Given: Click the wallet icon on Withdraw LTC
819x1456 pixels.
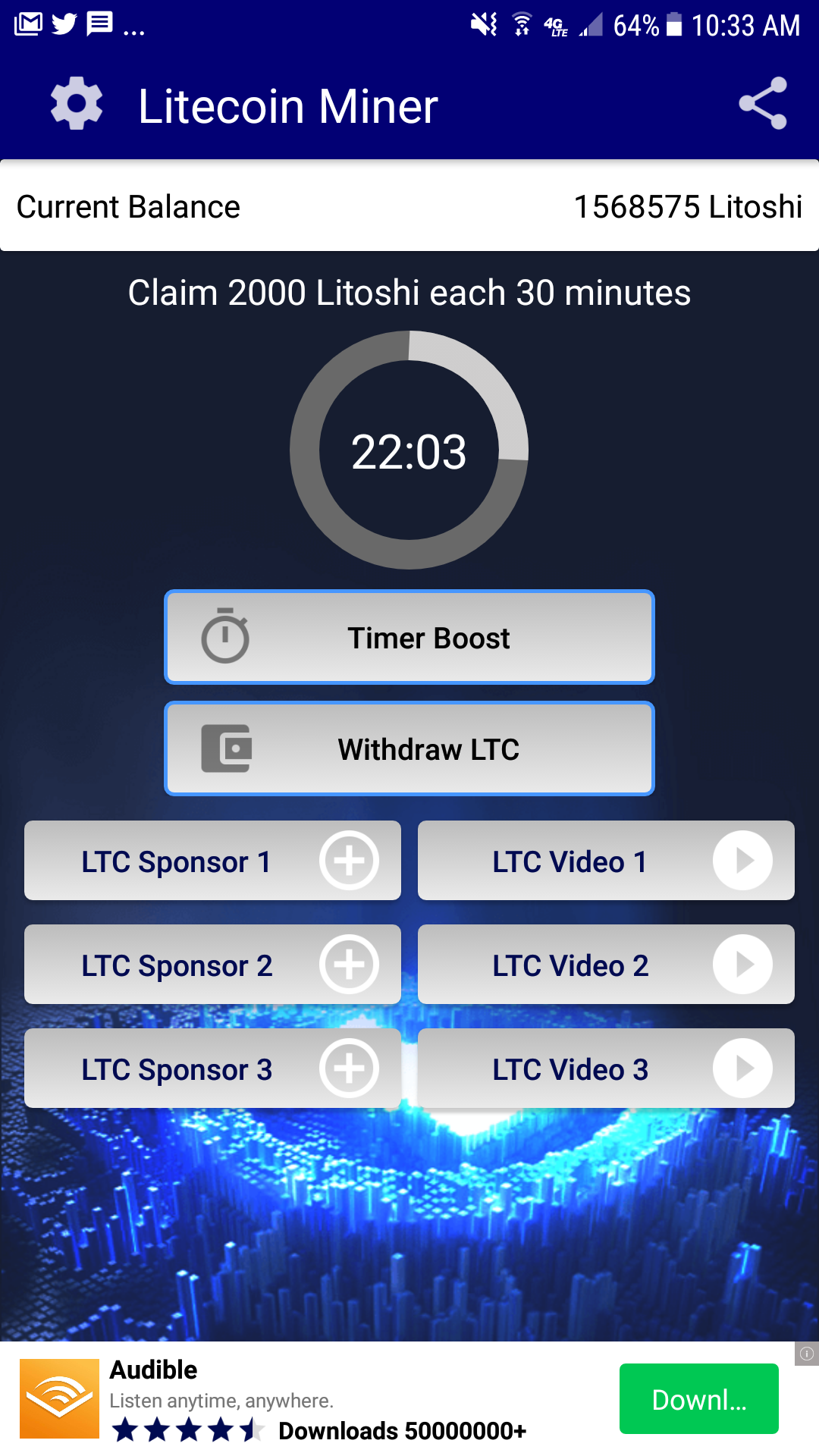Looking at the screenshot, I should 226,748.
